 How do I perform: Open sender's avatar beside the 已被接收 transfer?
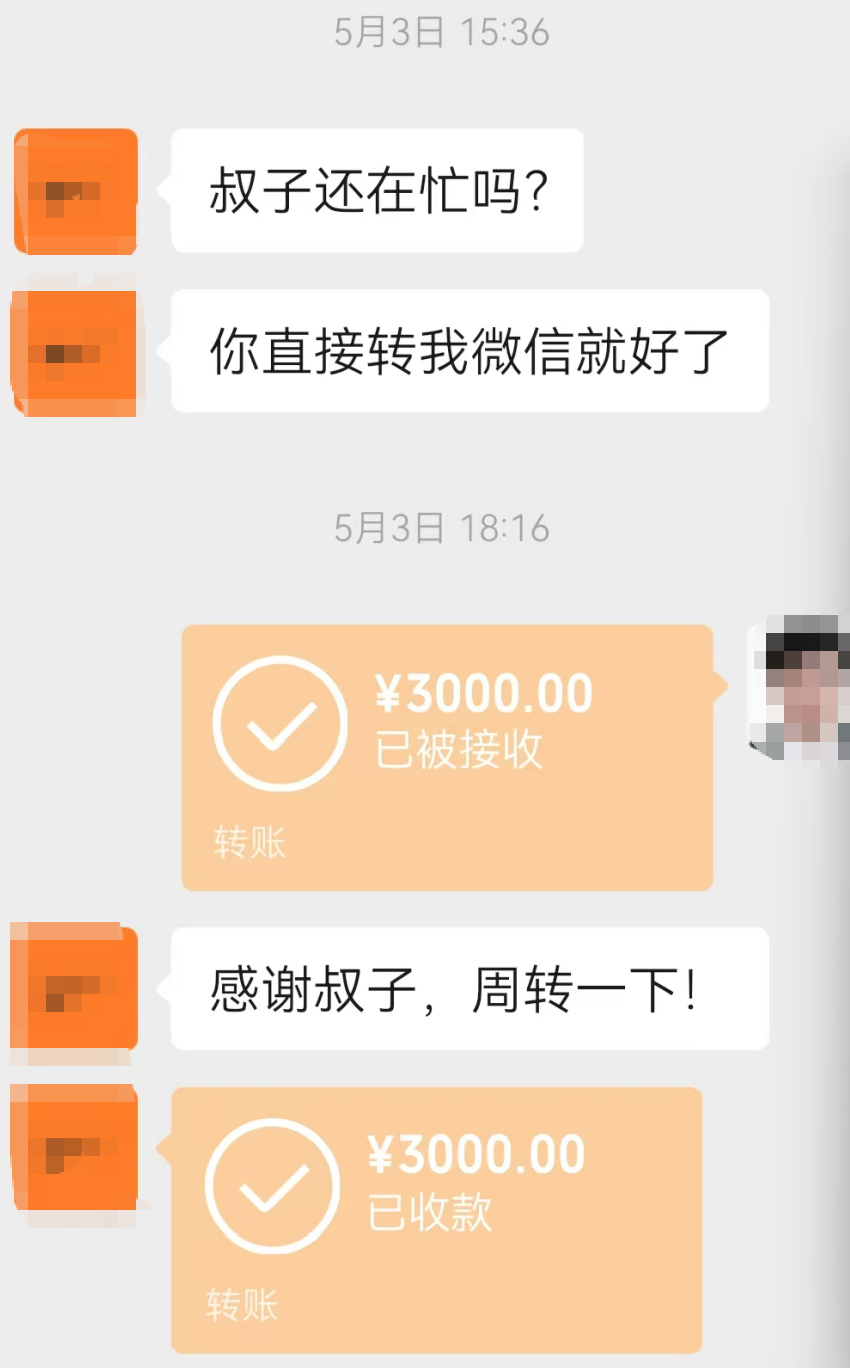[799, 688]
